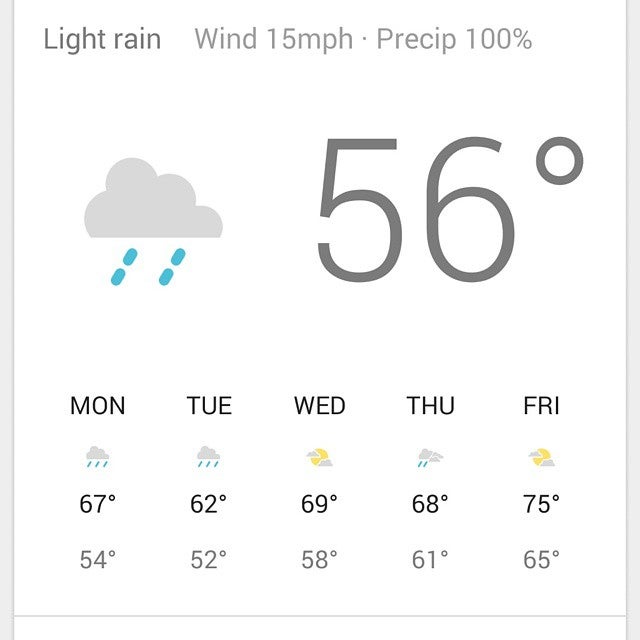This screenshot has width=640, height=640.
Task: Select the TUE forecast day
Action: coord(209,406)
